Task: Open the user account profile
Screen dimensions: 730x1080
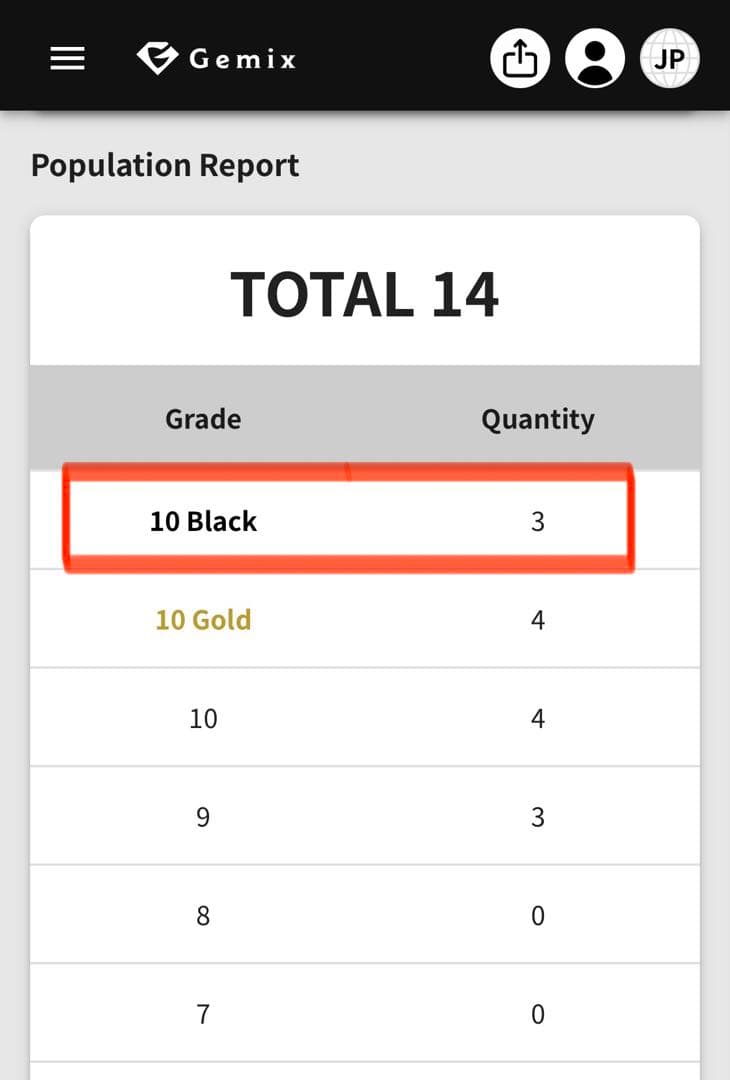Action: [595, 59]
